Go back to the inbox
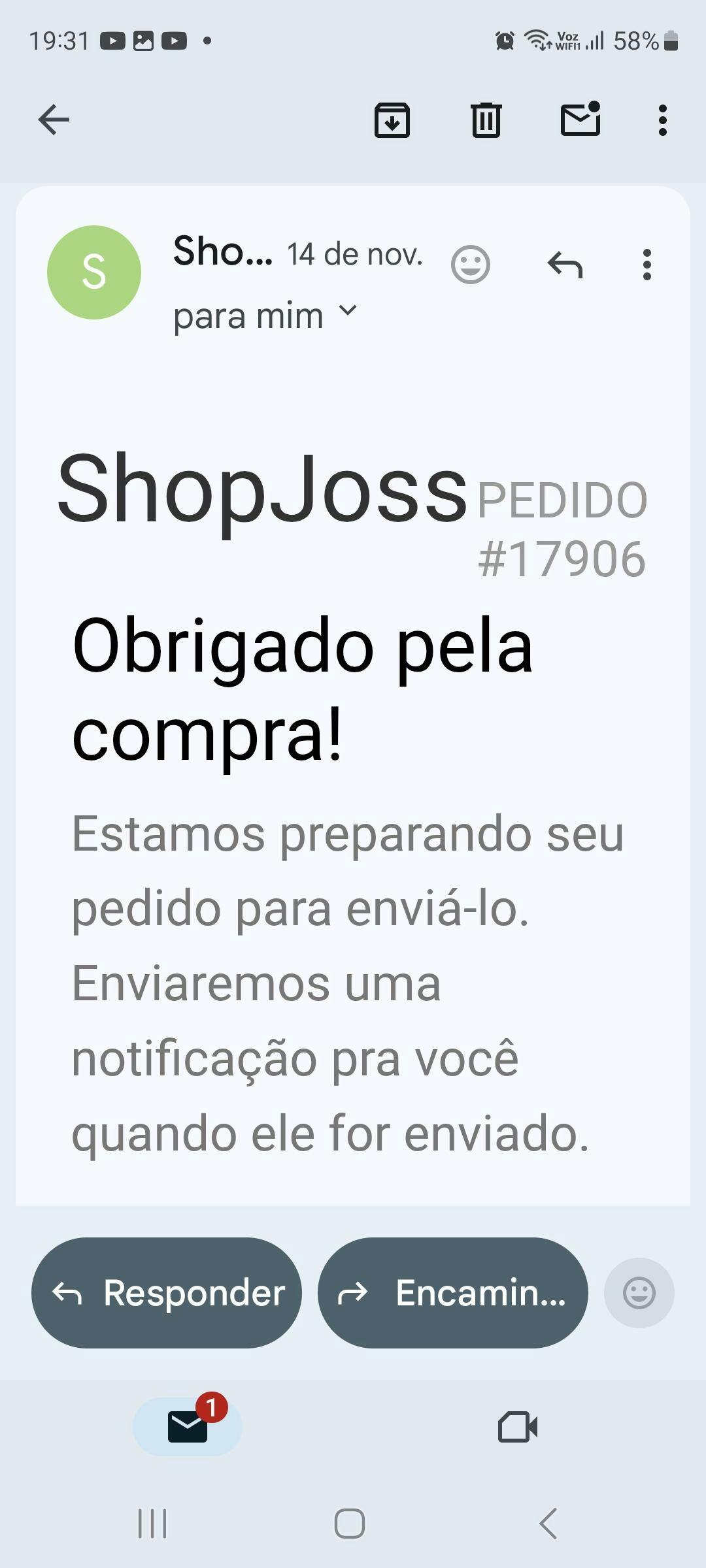This screenshot has width=706, height=1568. pos(54,120)
